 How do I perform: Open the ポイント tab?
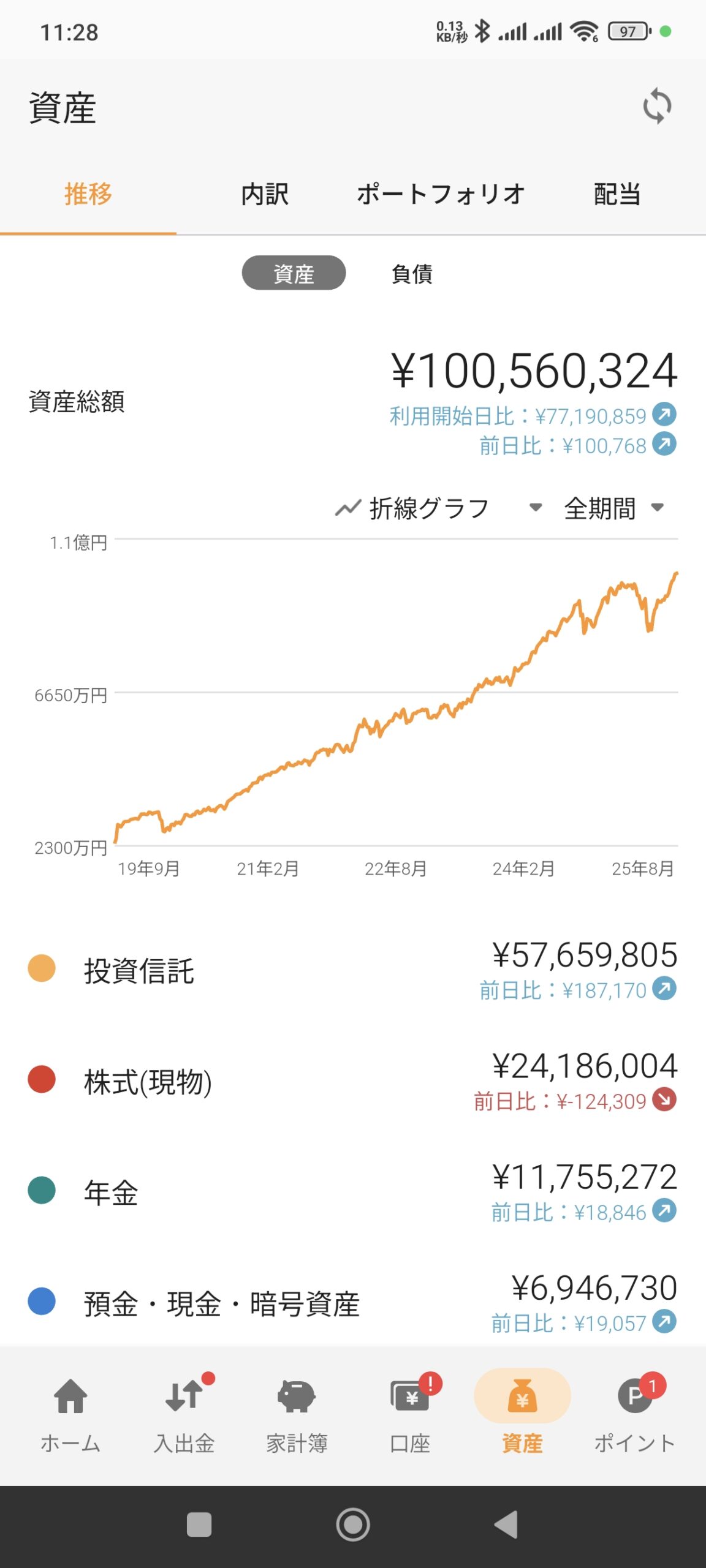click(x=635, y=1415)
